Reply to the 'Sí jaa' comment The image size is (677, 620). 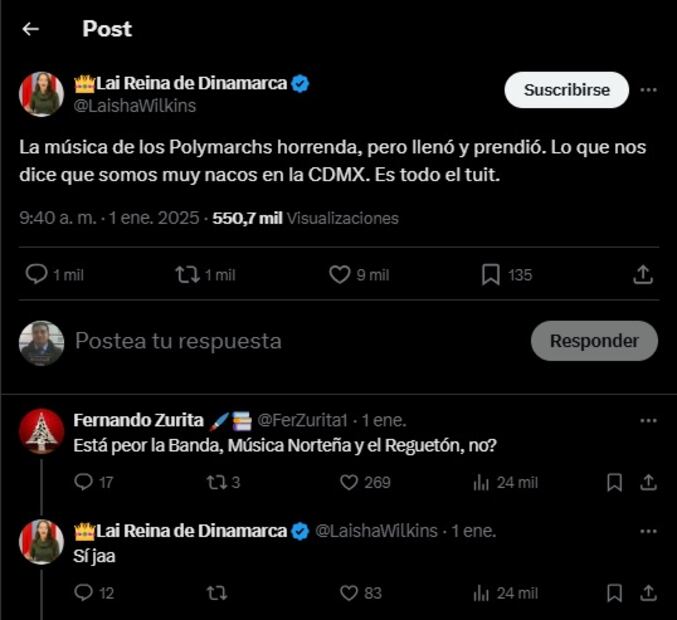(84, 592)
